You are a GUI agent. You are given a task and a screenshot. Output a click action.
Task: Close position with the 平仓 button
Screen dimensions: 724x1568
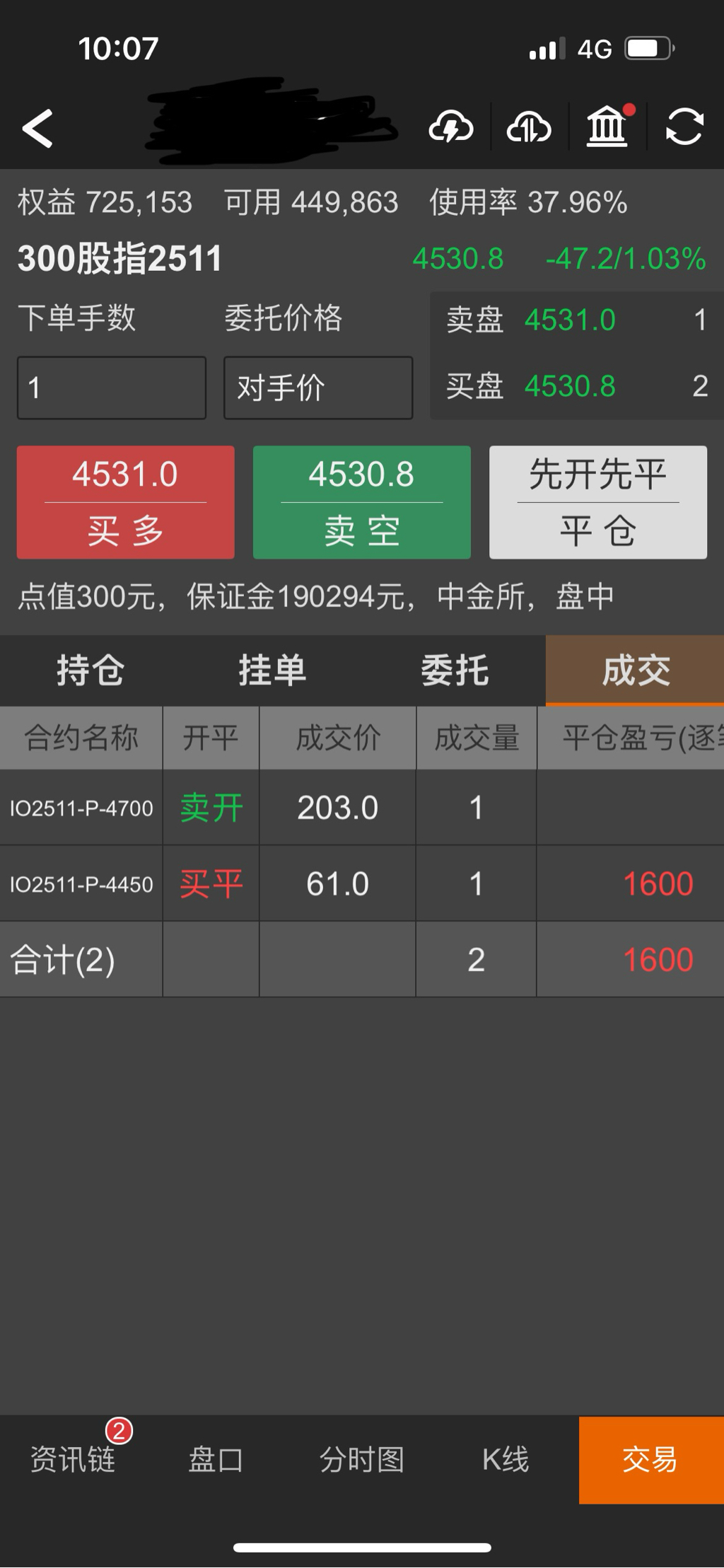[x=598, y=502]
